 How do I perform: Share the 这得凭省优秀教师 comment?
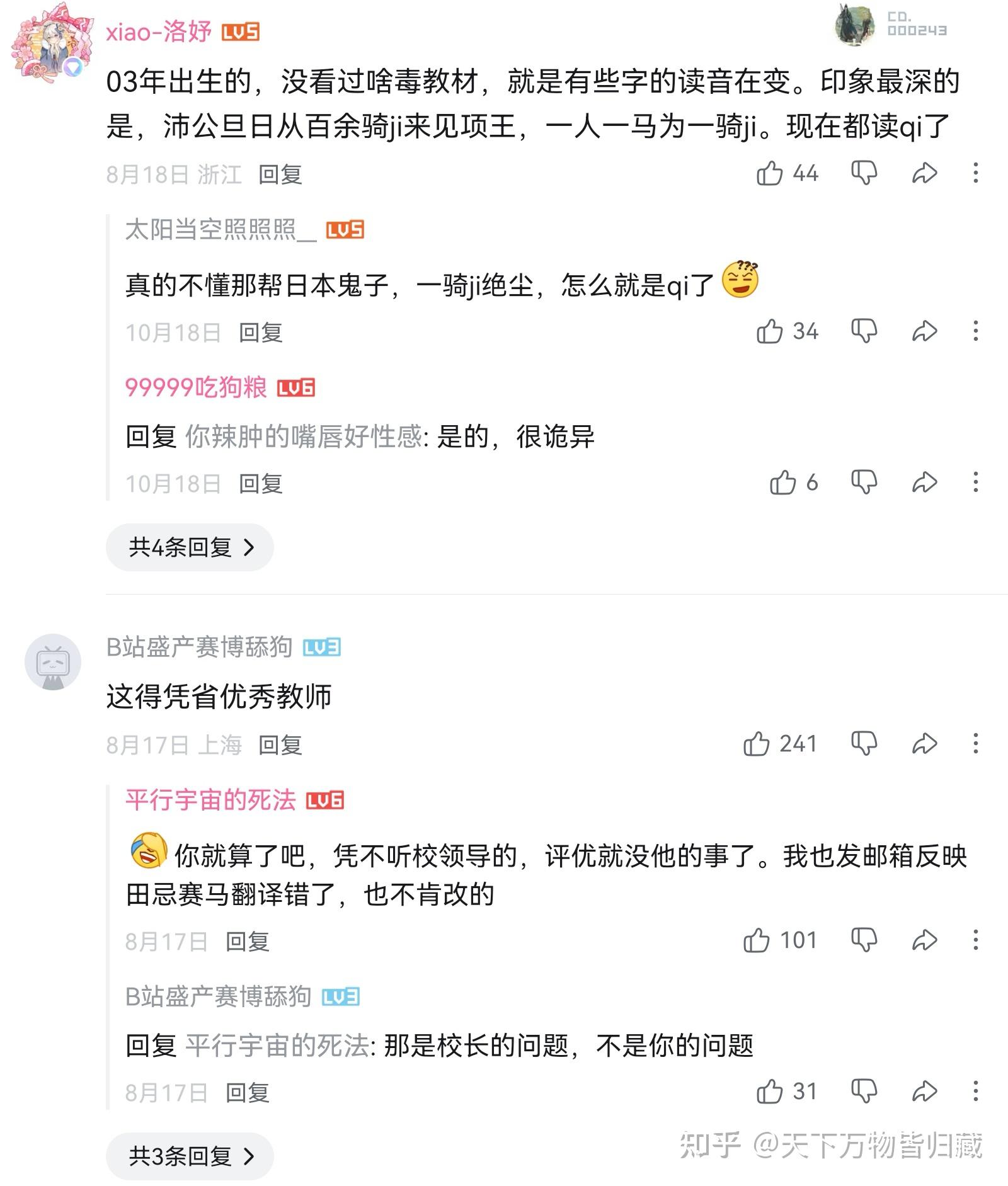[924, 744]
